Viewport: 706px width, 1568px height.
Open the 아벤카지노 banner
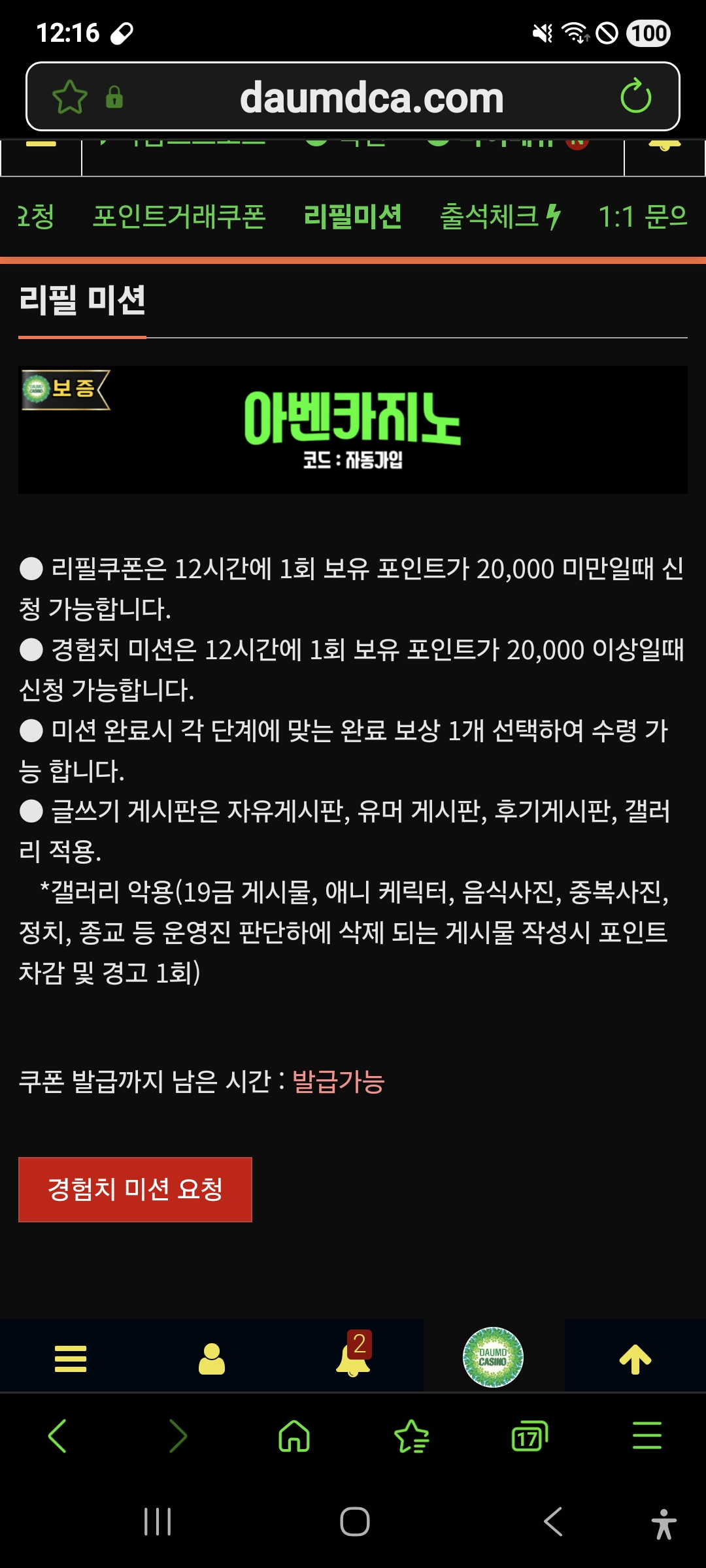[352, 429]
